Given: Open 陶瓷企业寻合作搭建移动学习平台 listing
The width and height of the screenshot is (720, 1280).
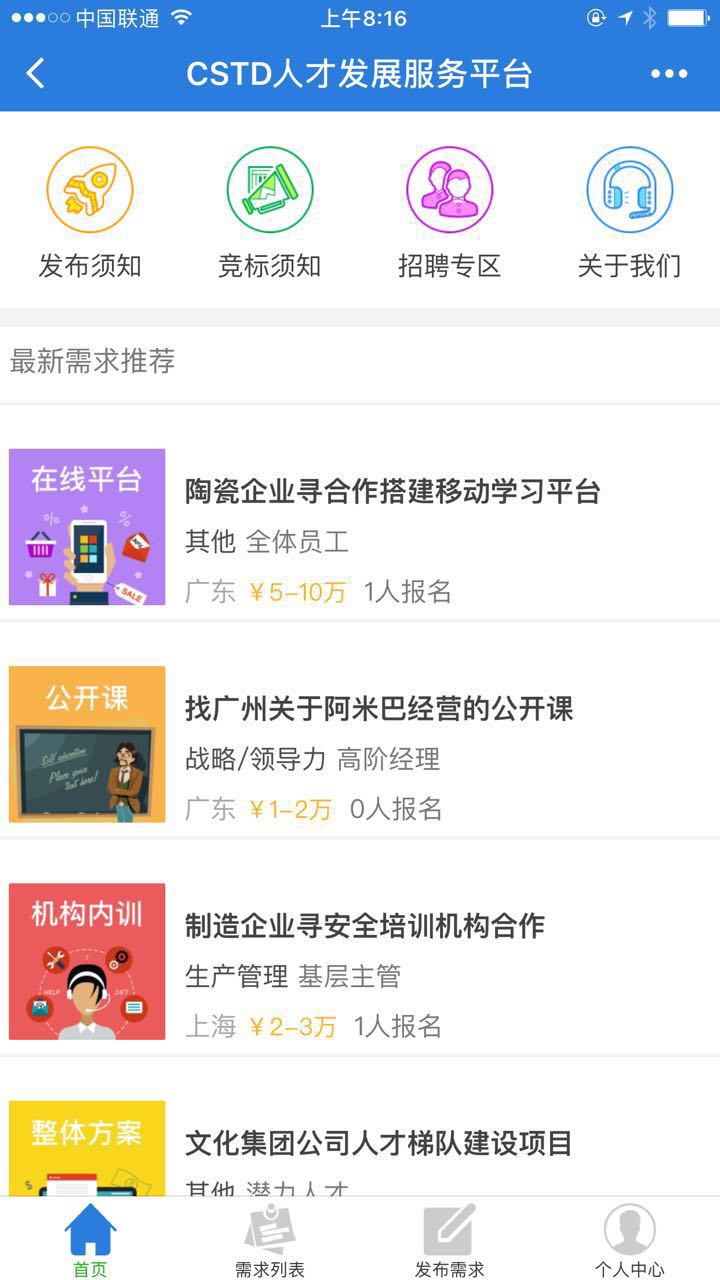Looking at the screenshot, I should point(392,491).
